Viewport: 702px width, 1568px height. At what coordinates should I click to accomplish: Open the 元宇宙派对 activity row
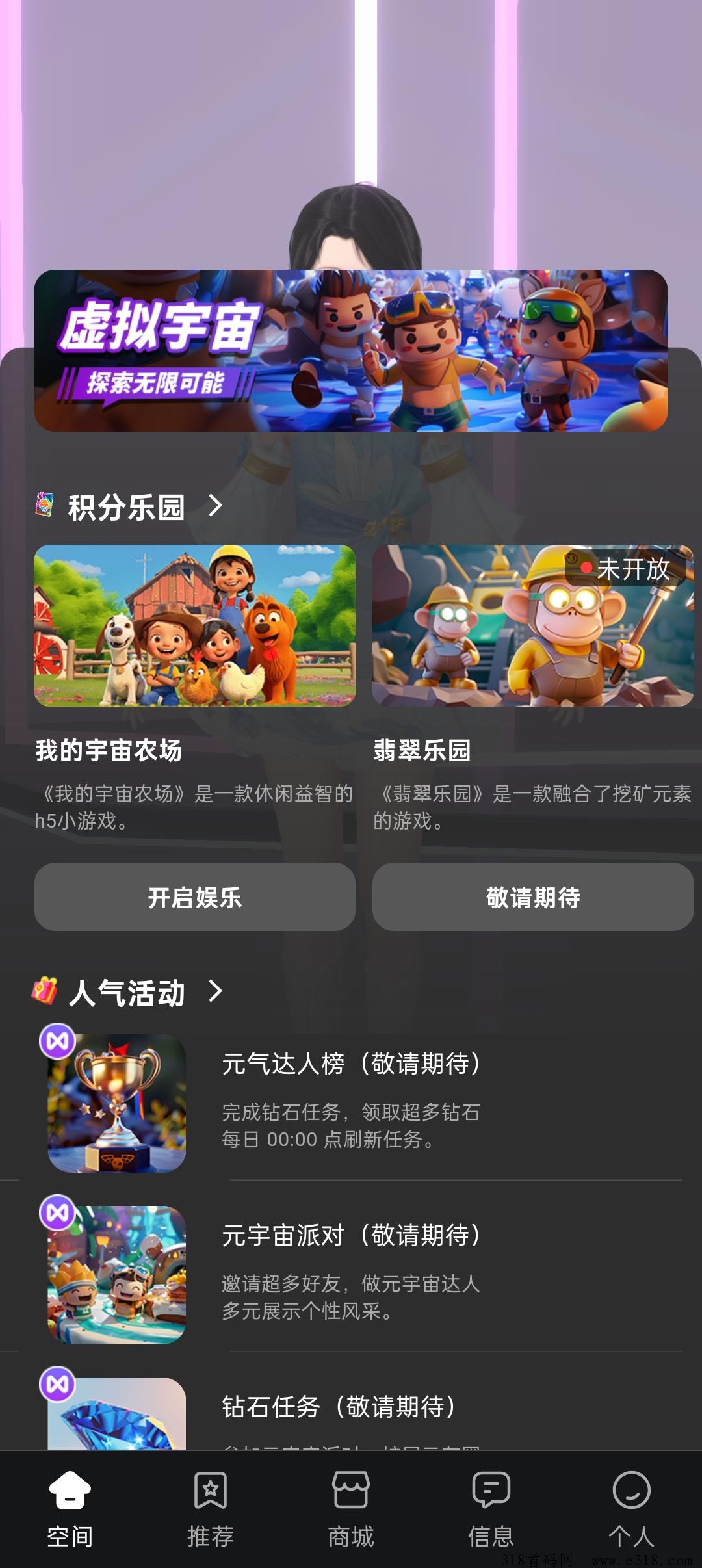coord(351,1274)
